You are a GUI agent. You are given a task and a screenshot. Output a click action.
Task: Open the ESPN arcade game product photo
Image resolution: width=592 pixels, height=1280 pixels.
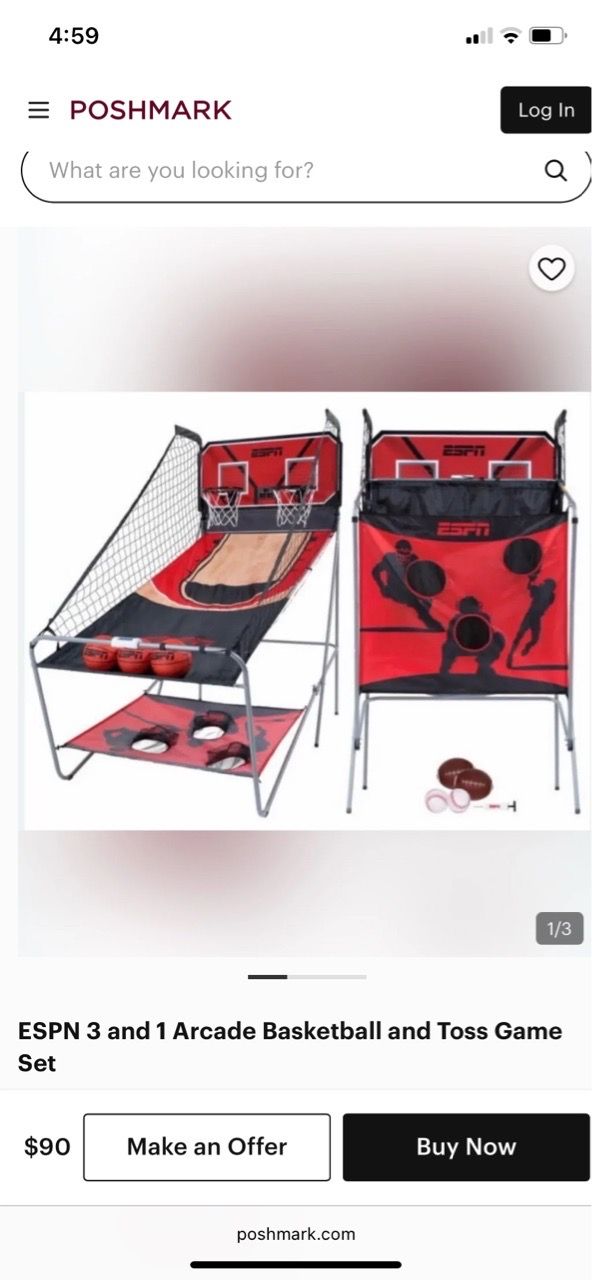click(306, 610)
